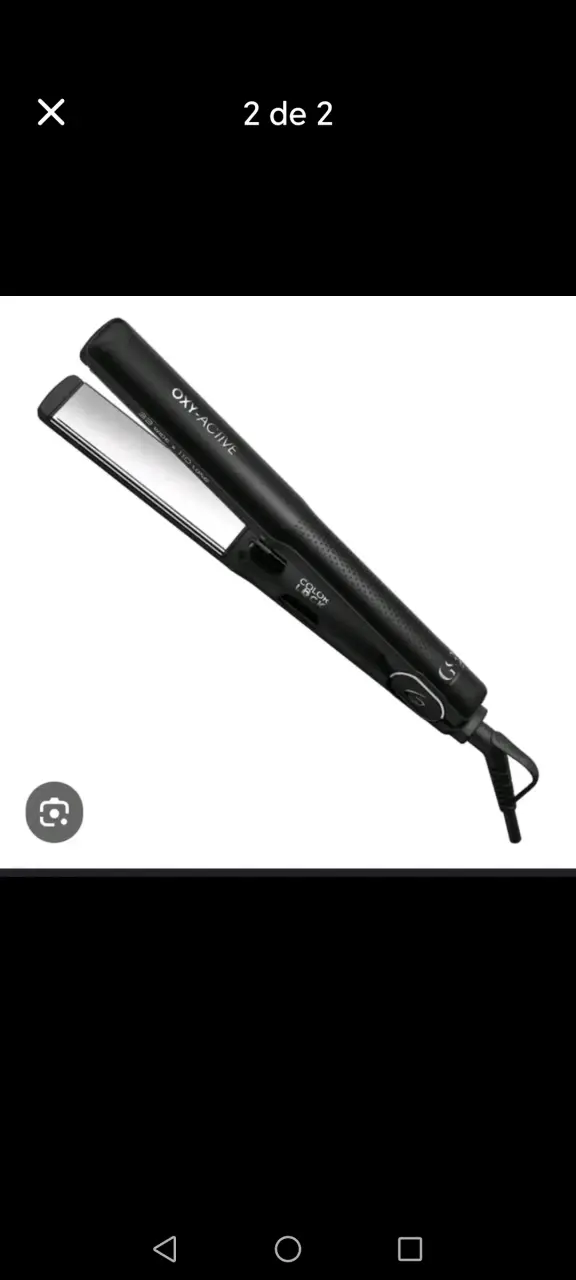
Task: Search this image with Lens
Action: (54, 812)
